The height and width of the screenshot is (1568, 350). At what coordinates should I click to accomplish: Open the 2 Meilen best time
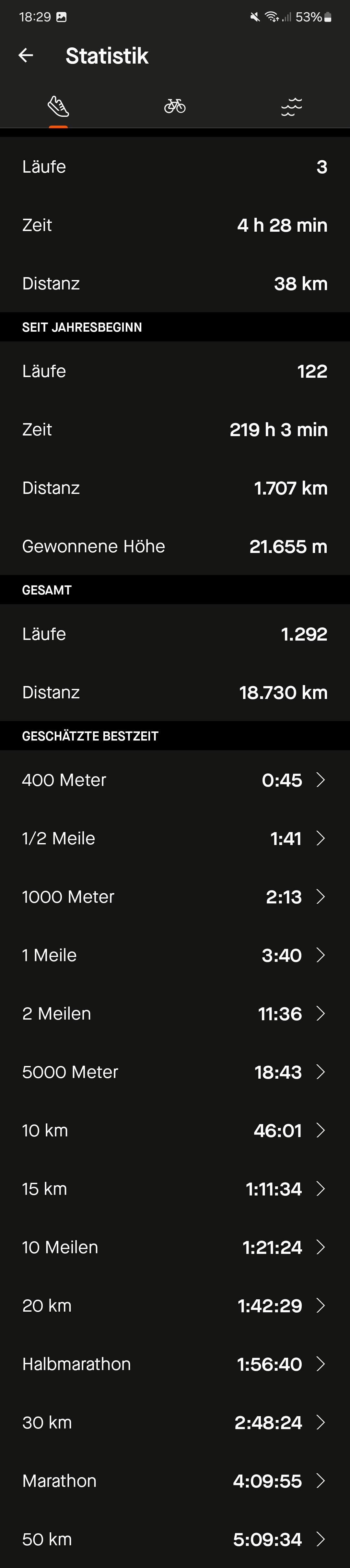pyautogui.click(x=175, y=1013)
